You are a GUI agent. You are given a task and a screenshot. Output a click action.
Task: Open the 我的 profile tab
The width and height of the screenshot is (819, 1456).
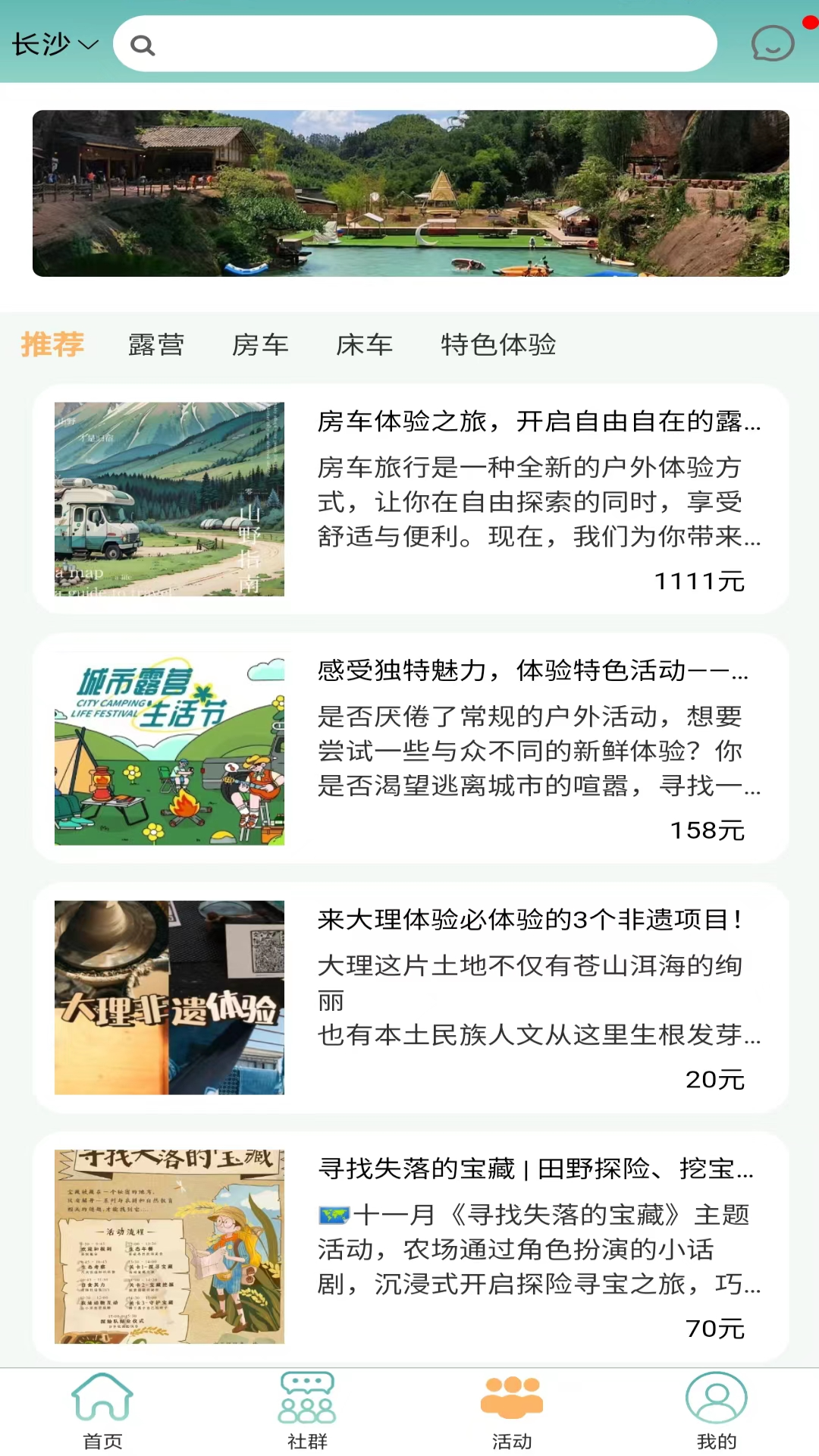pyautogui.click(x=717, y=1411)
